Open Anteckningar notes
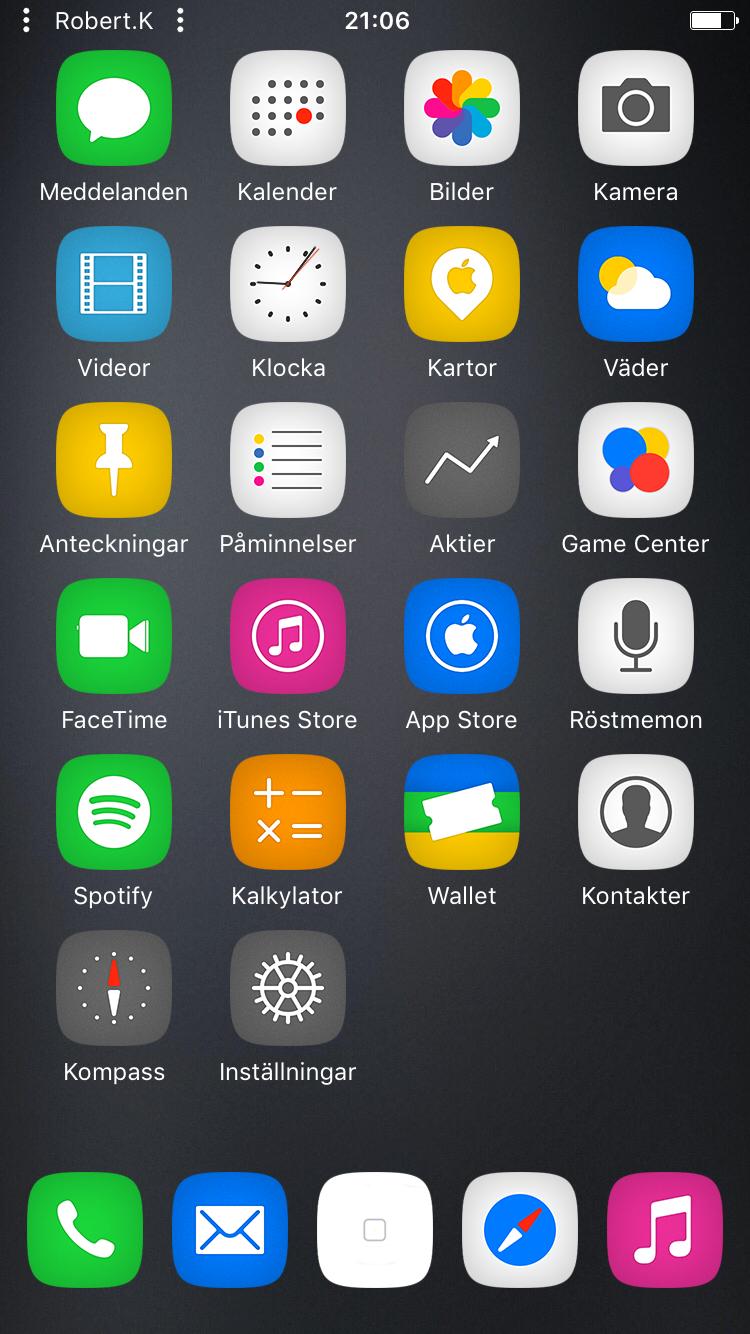Image resolution: width=750 pixels, height=1334 pixels. point(114,460)
